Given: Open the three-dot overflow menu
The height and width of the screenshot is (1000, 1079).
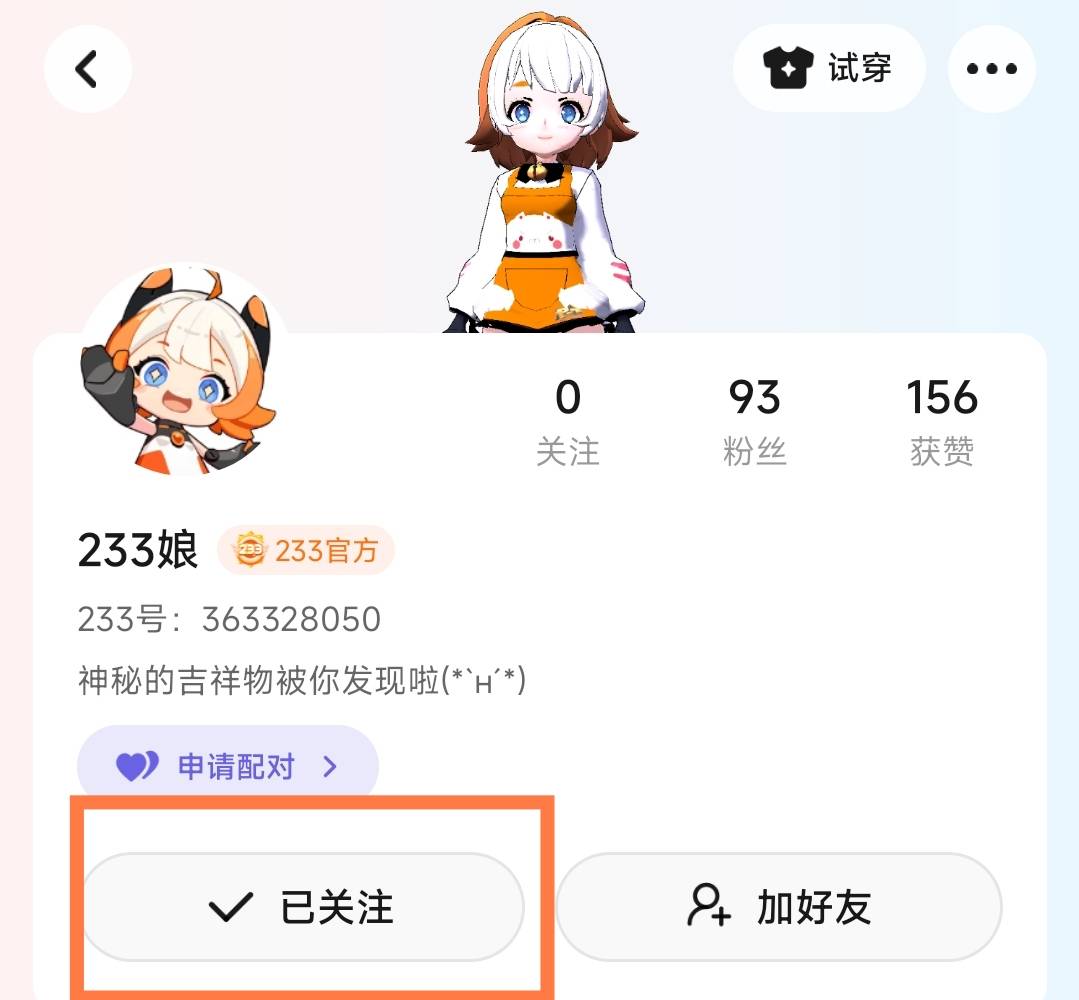Looking at the screenshot, I should coord(991,69).
